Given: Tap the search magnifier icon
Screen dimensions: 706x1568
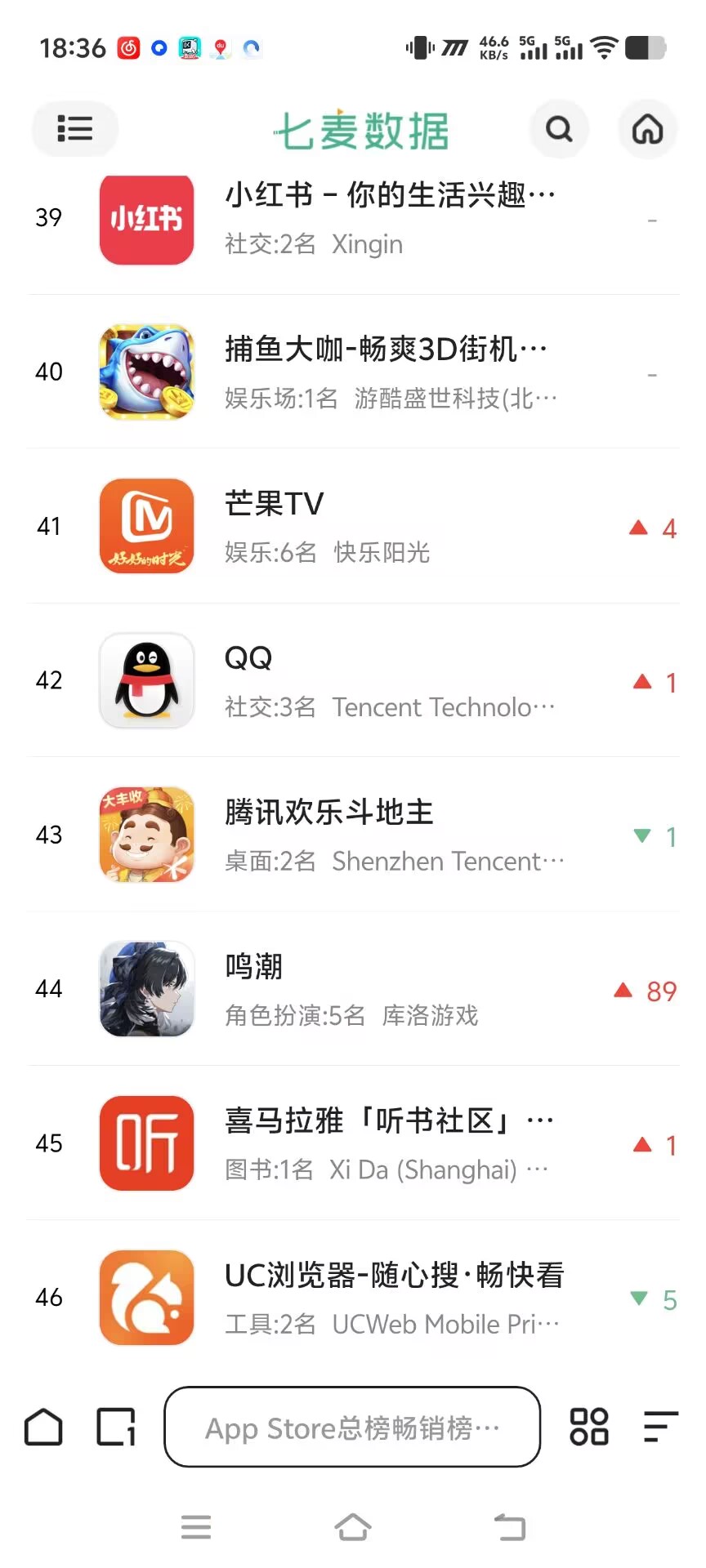Looking at the screenshot, I should [559, 129].
